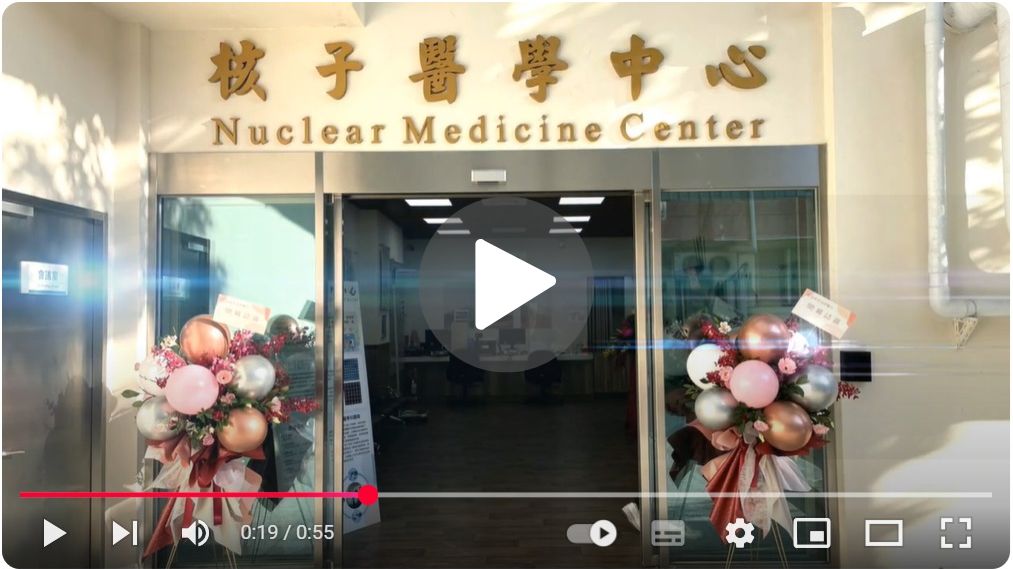Toggle the autoplay switch
The image size is (1013, 569).
point(592,533)
